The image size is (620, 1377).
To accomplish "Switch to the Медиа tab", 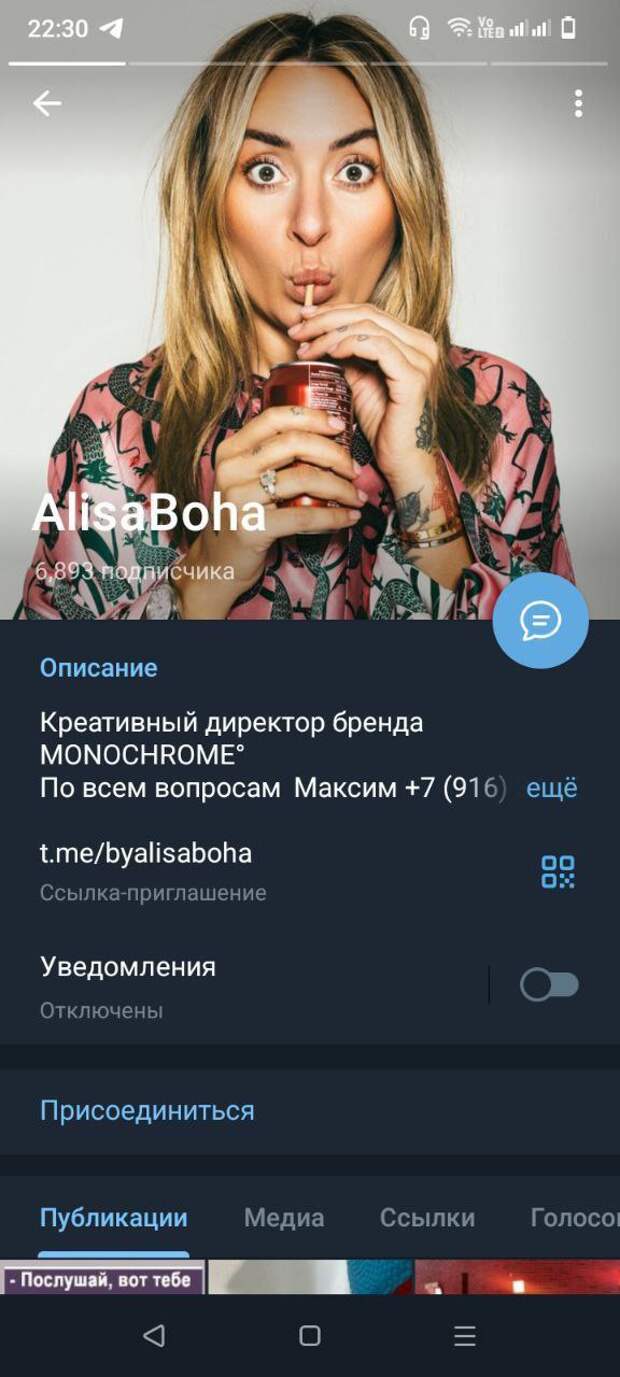I will (284, 1218).
